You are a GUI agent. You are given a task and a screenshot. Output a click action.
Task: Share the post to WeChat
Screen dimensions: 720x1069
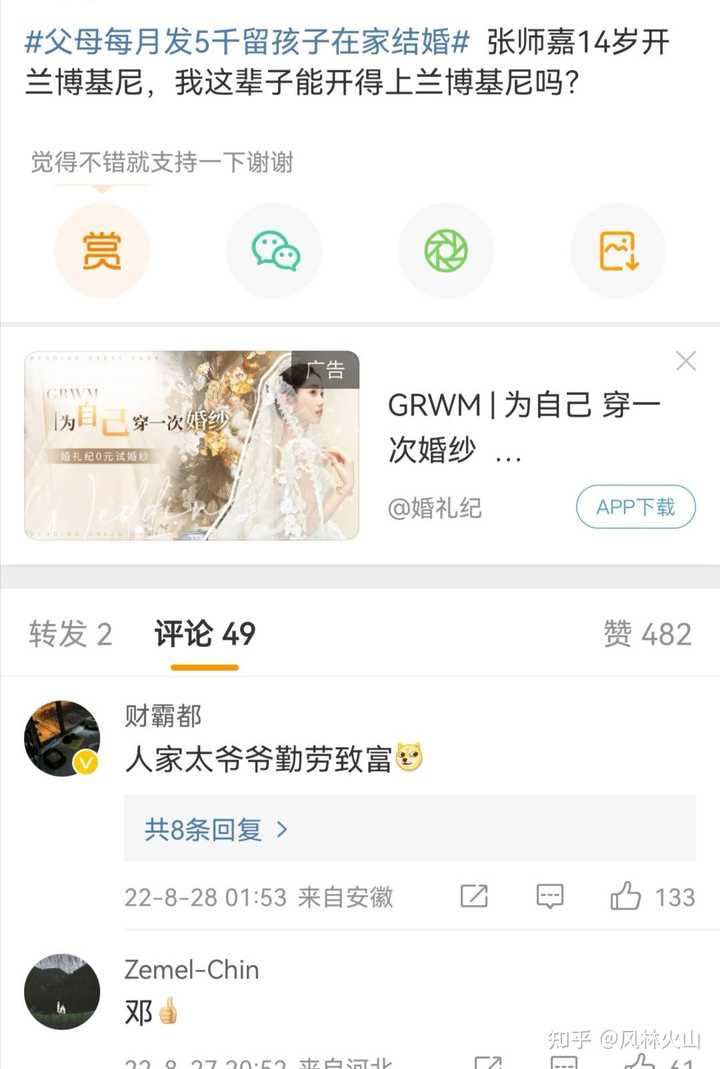pyautogui.click(x=275, y=251)
